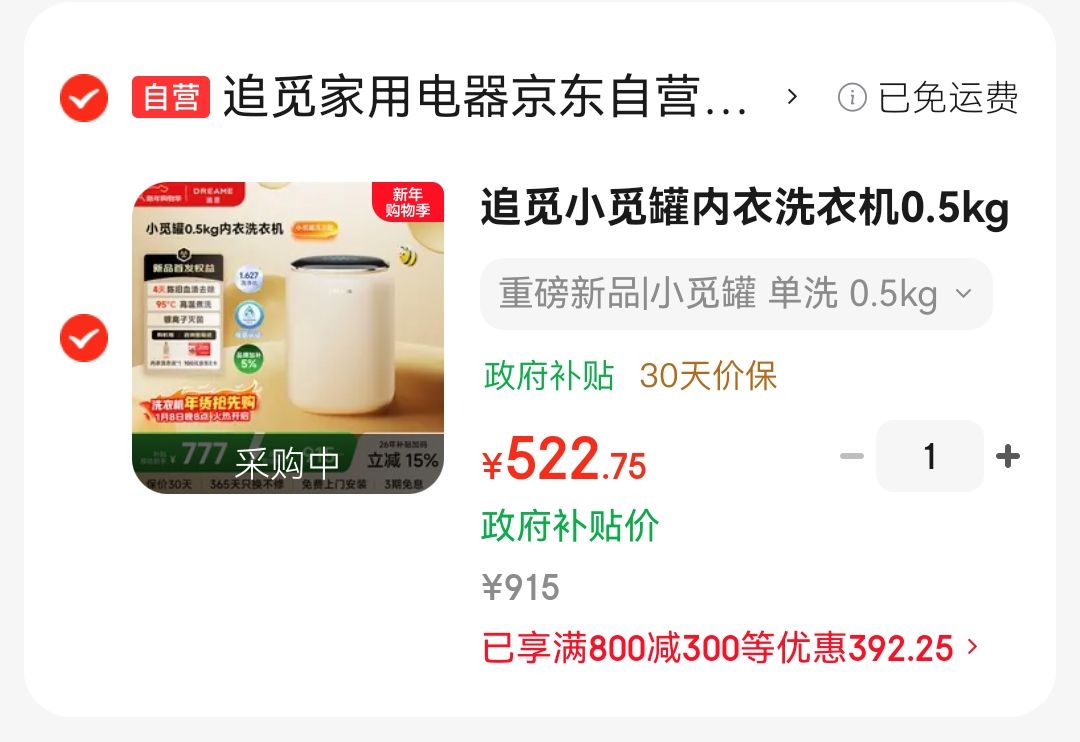Tap the 已免运费 info icon
This screenshot has width=1080, height=742.
(x=852, y=97)
